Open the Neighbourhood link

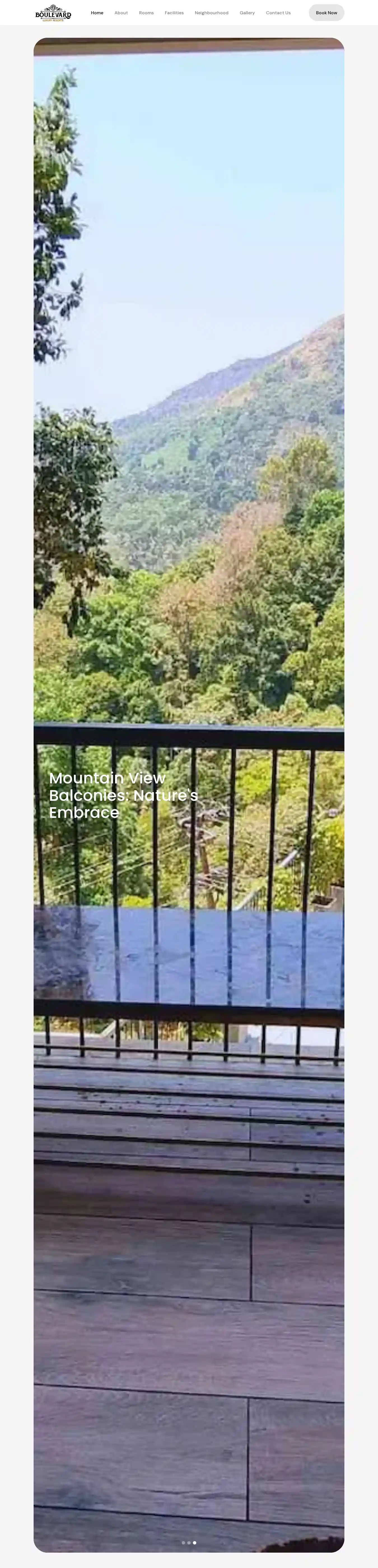click(212, 13)
